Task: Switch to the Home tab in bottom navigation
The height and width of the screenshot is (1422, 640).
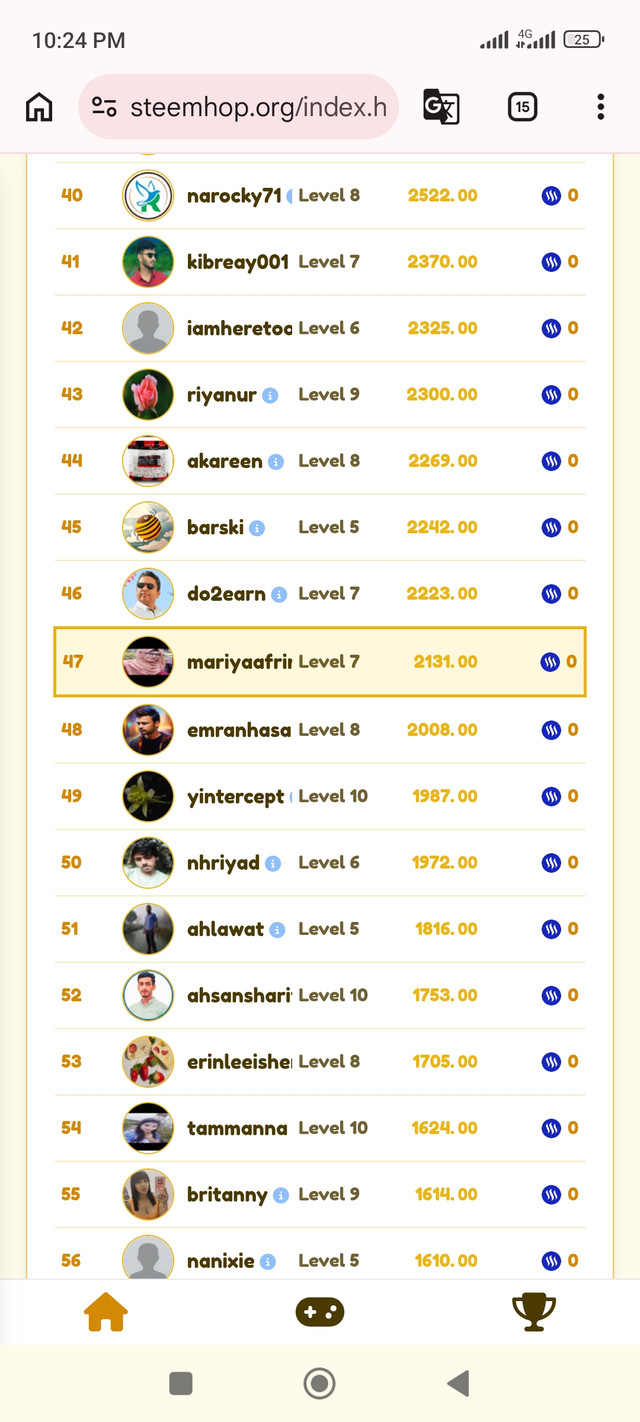Action: [106, 1312]
